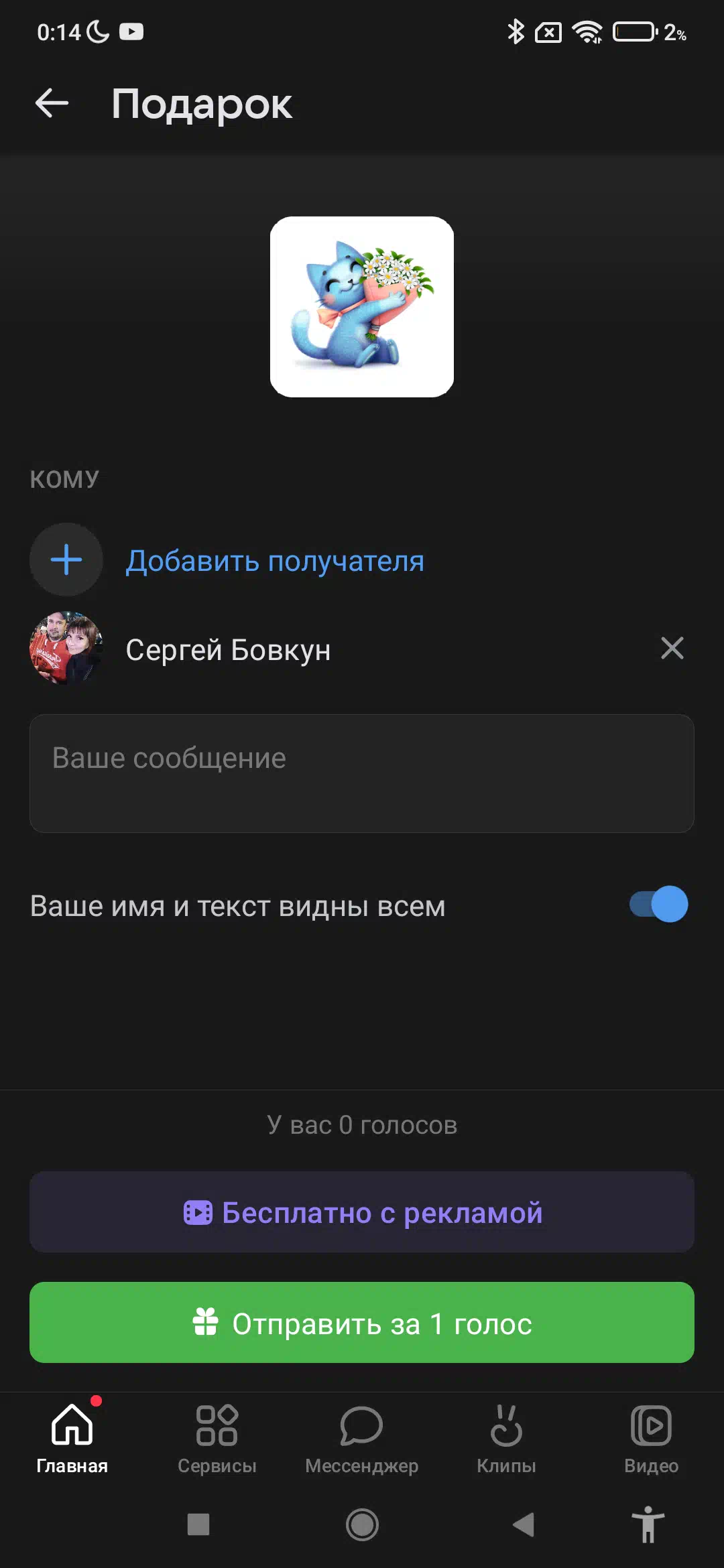724x1568 pixels.
Task: Remove recipient Сергей Бовкун
Action: pos(672,648)
